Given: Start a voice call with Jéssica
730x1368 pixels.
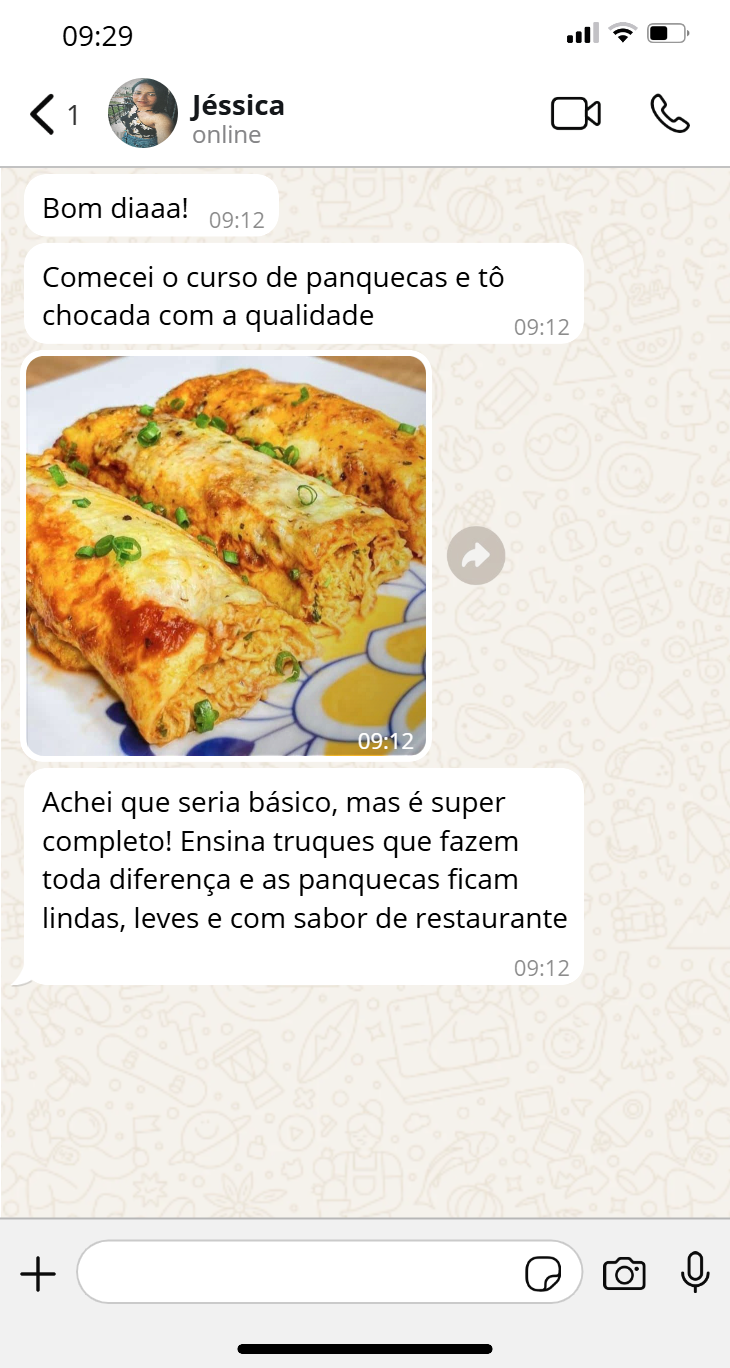Looking at the screenshot, I should point(670,114).
